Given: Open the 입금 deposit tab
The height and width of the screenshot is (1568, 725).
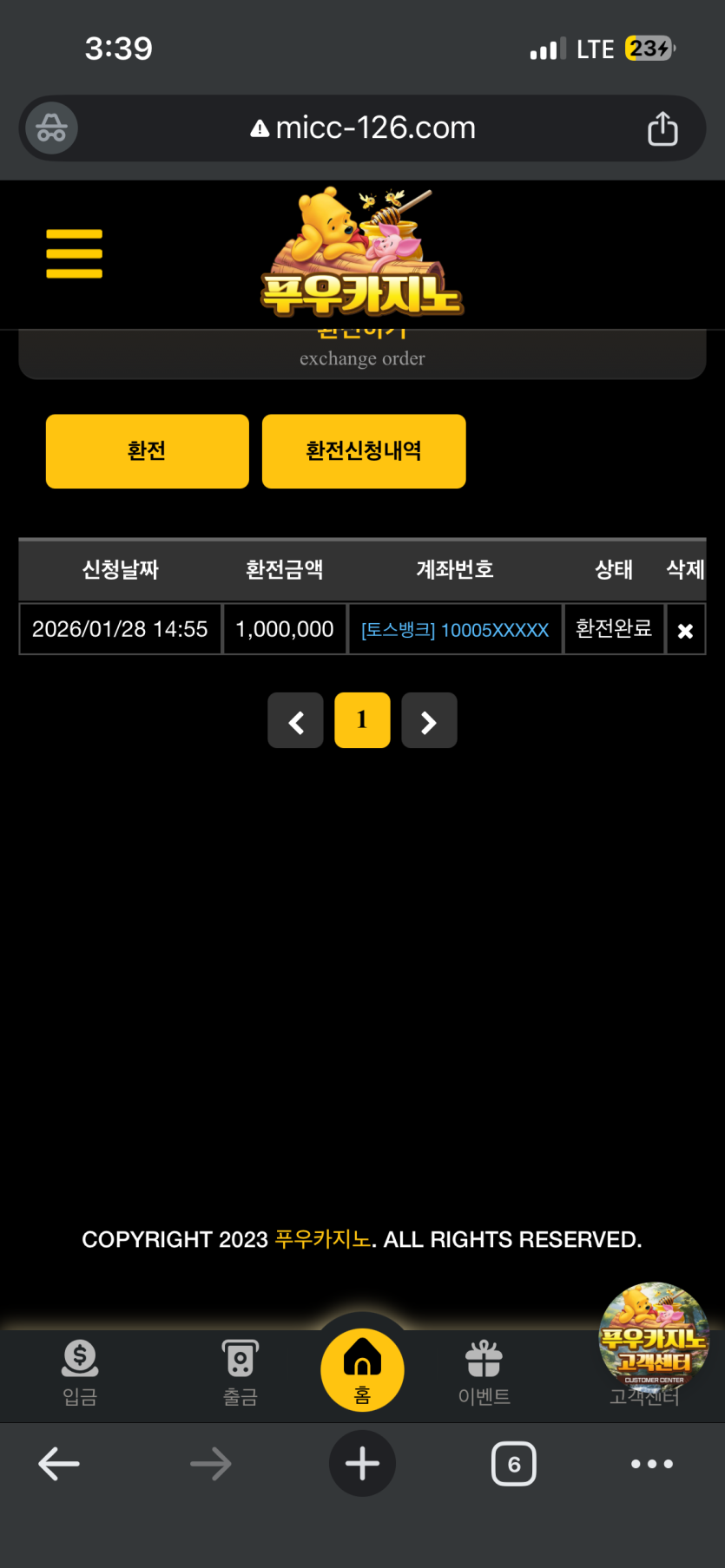Looking at the screenshot, I should (80, 1371).
